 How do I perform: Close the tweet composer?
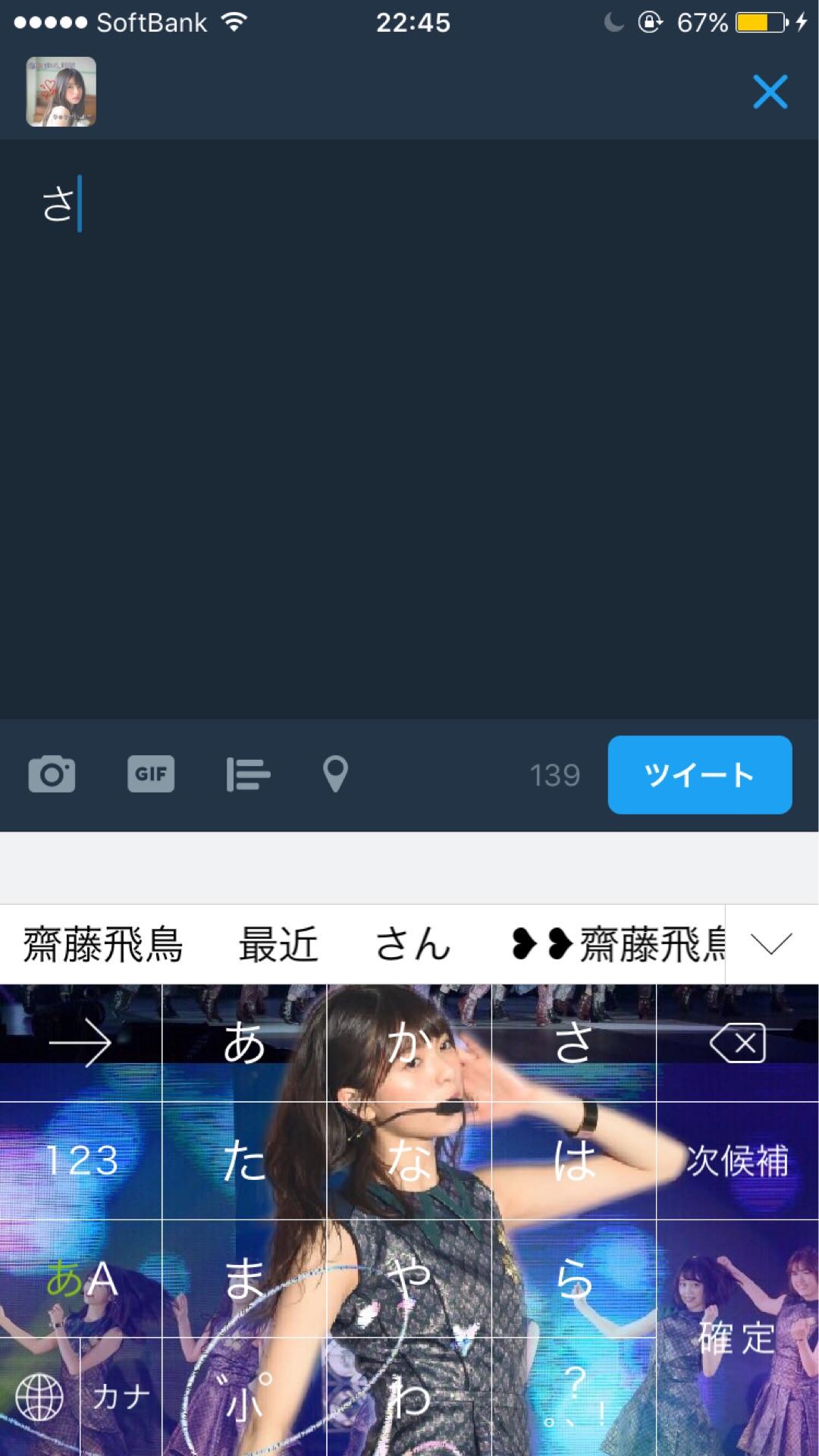click(x=770, y=92)
